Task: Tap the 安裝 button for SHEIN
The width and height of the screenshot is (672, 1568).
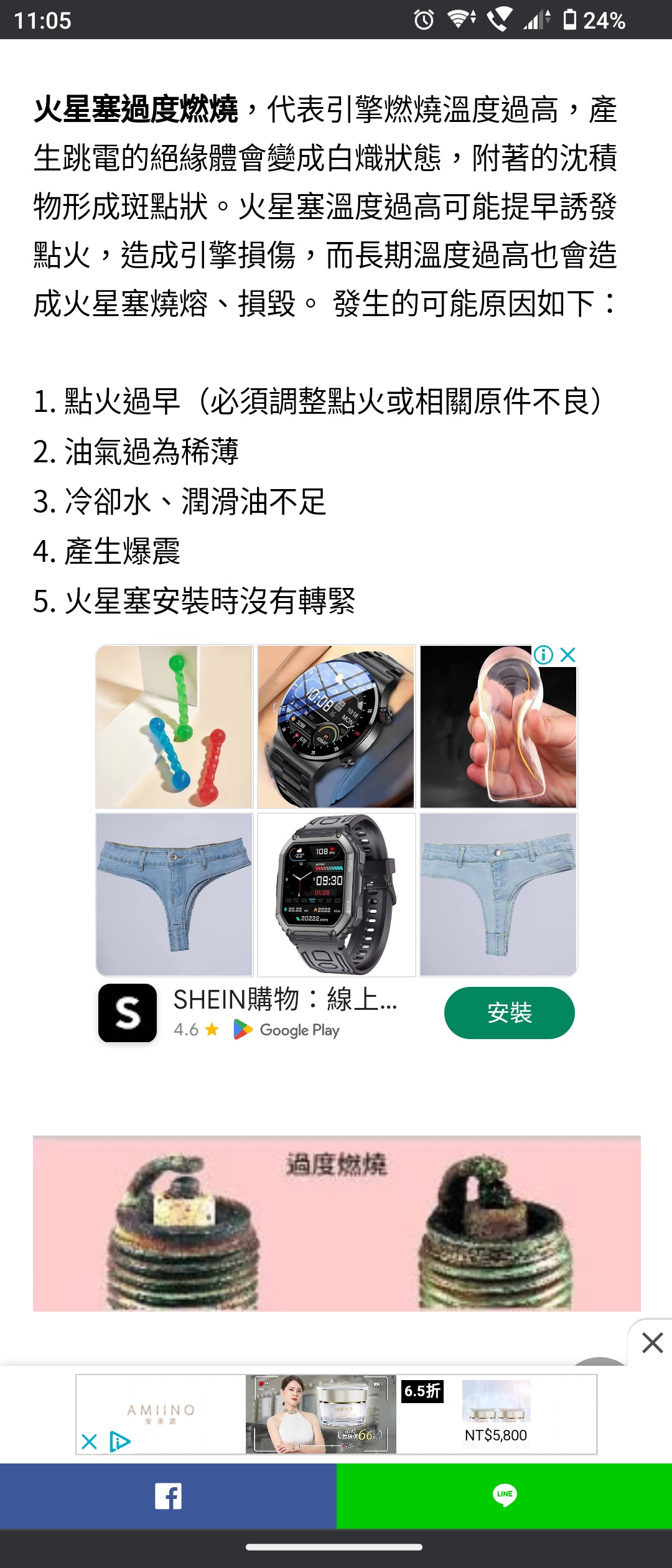Action: [x=509, y=1012]
